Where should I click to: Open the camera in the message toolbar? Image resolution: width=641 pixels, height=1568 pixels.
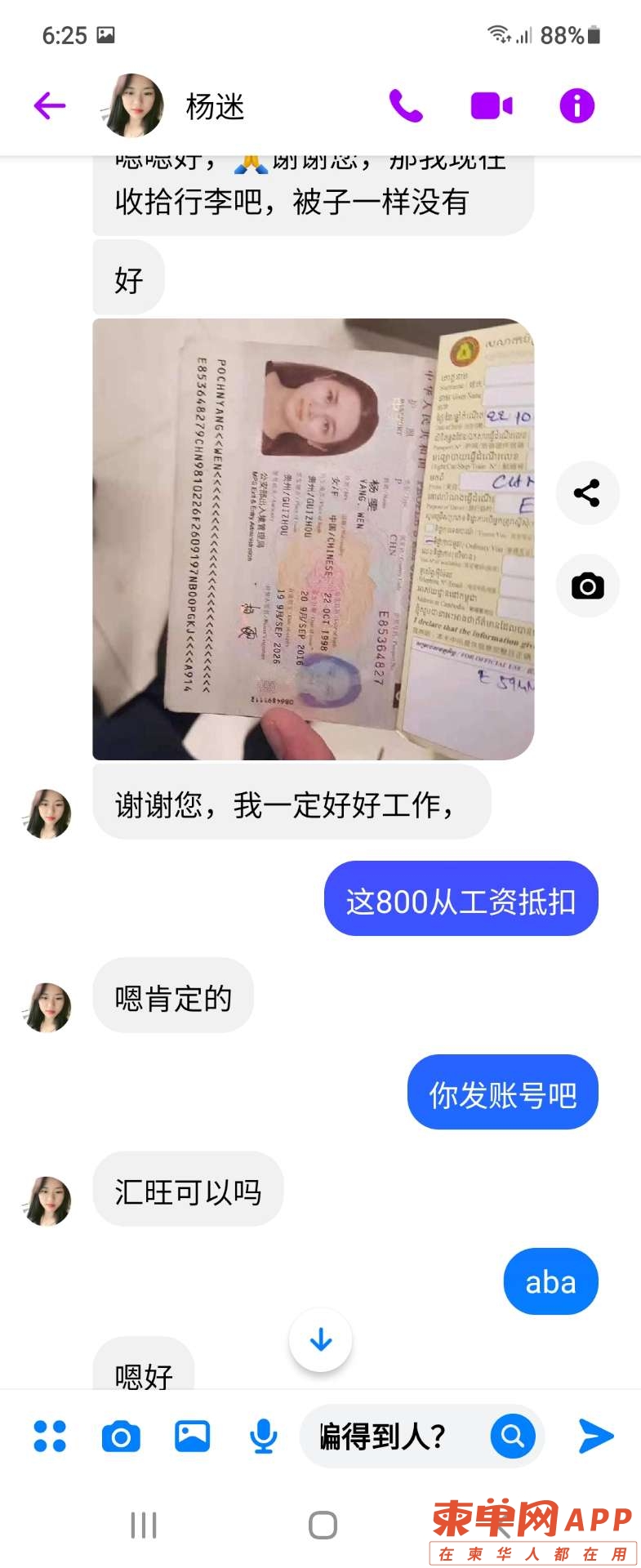[121, 1437]
